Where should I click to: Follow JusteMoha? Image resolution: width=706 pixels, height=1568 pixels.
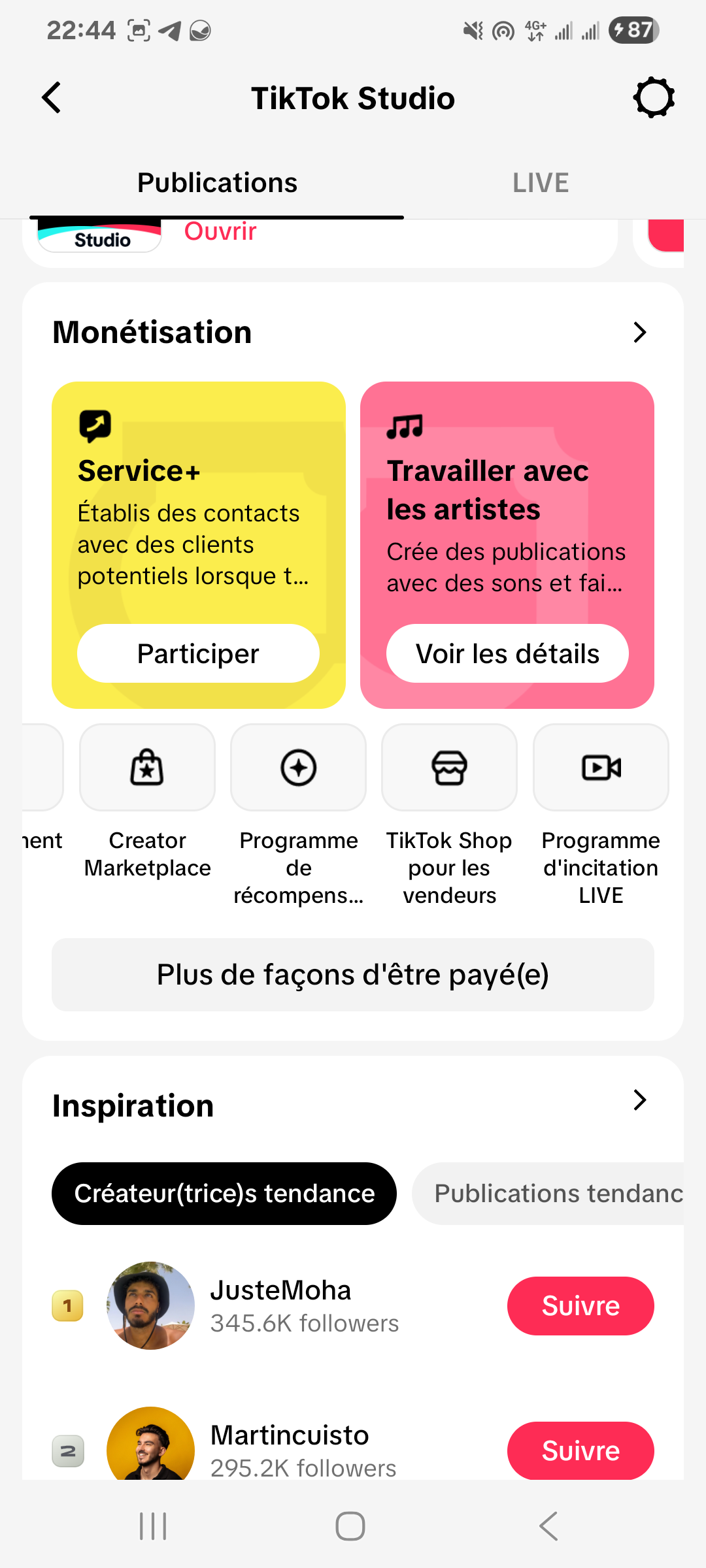pos(580,1306)
